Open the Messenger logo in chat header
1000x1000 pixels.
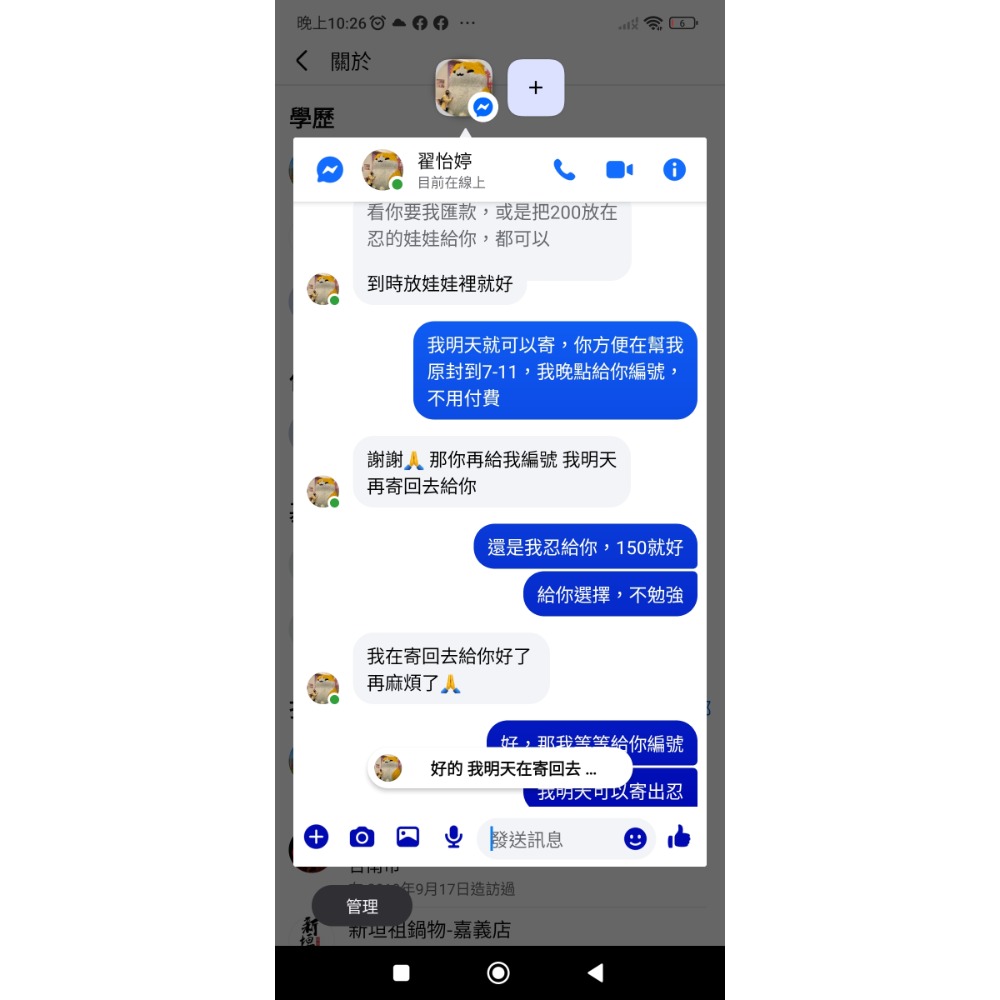[330, 170]
